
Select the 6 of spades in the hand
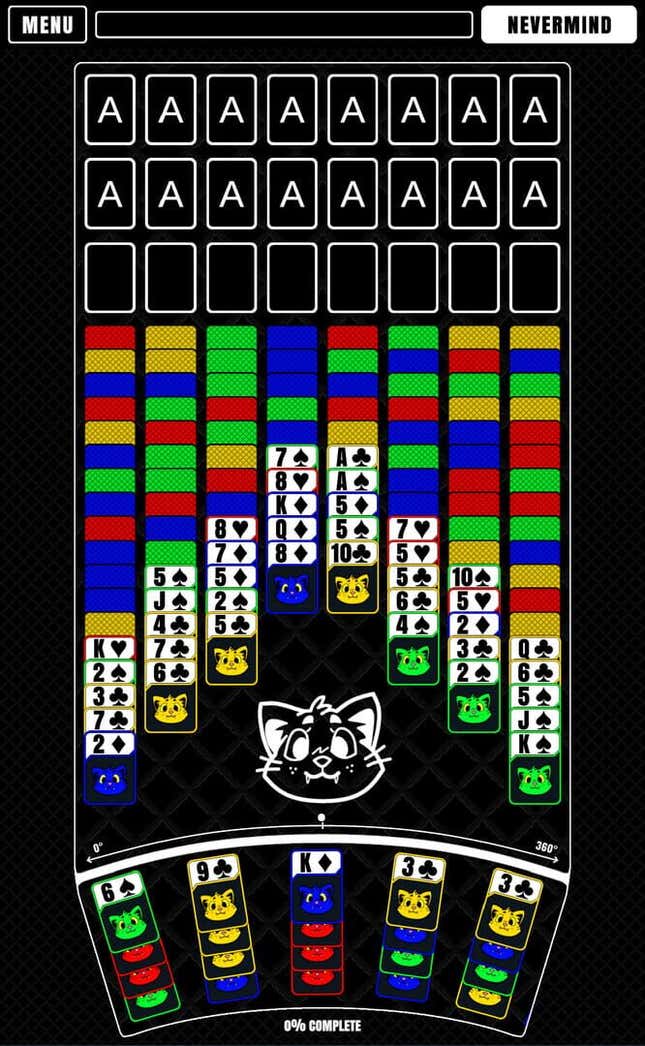point(118,891)
